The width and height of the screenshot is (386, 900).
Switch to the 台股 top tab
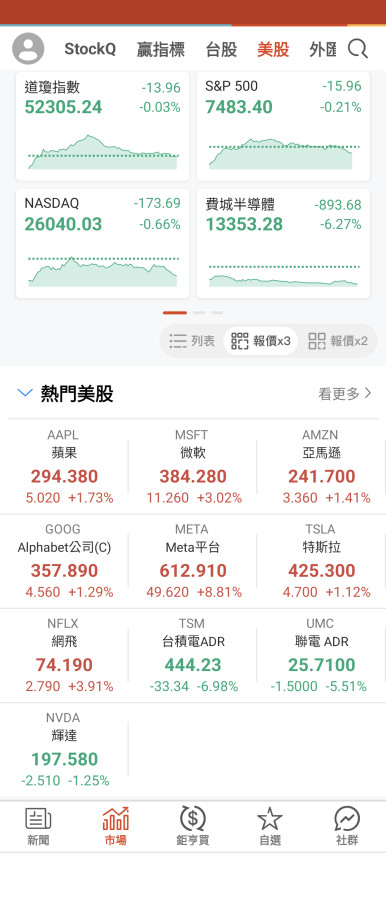click(x=221, y=49)
